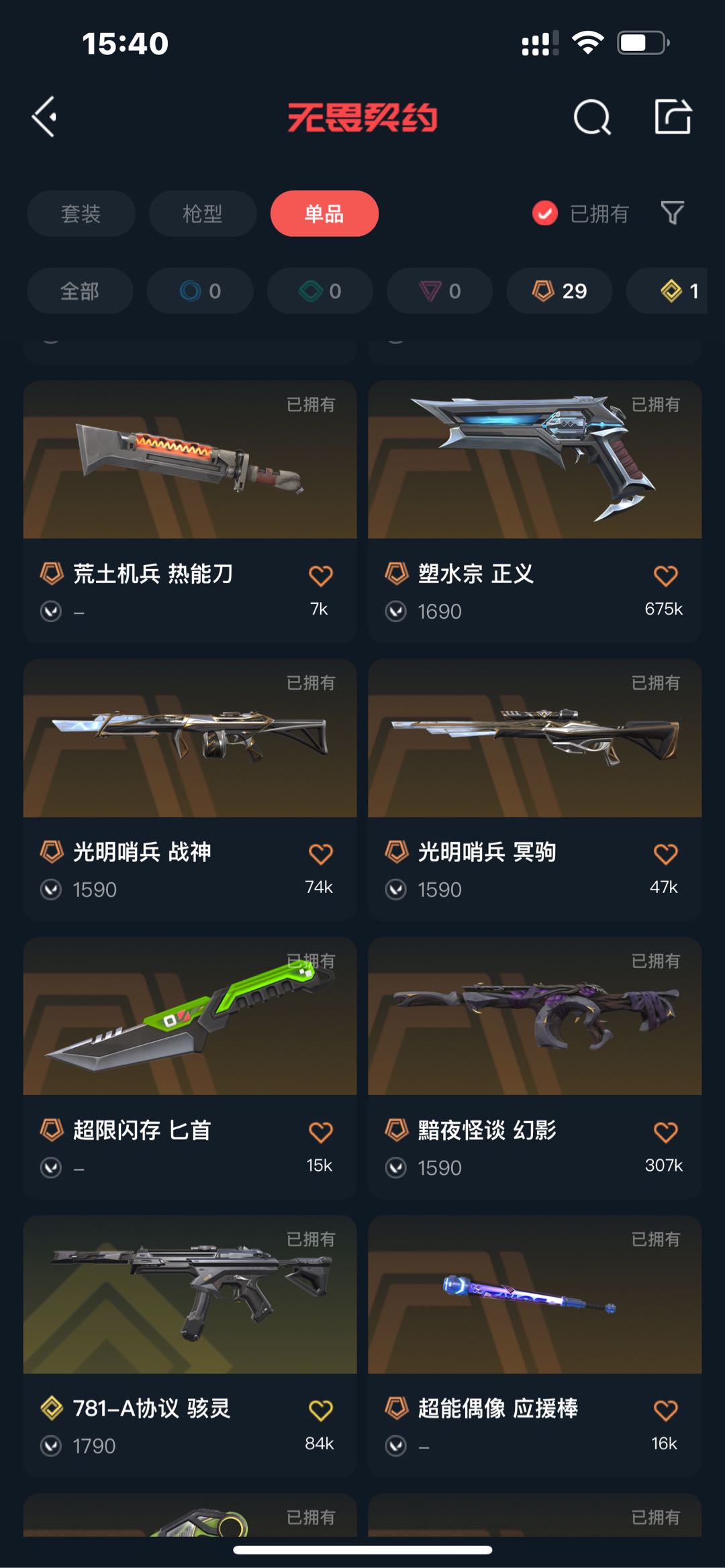Switch to the 套装 tab

[81, 213]
